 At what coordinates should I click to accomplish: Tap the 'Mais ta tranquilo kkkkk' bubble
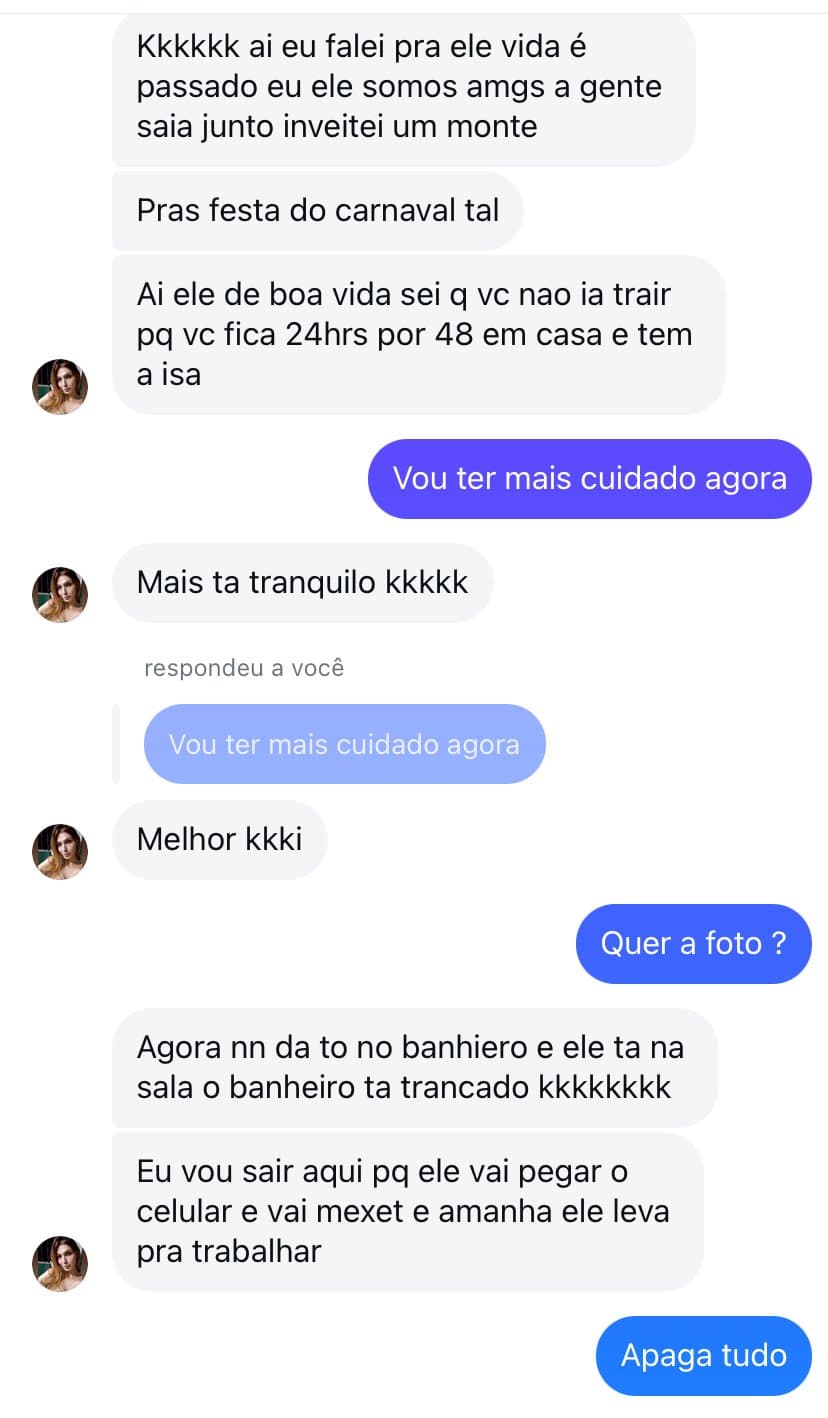coord(302,582)
